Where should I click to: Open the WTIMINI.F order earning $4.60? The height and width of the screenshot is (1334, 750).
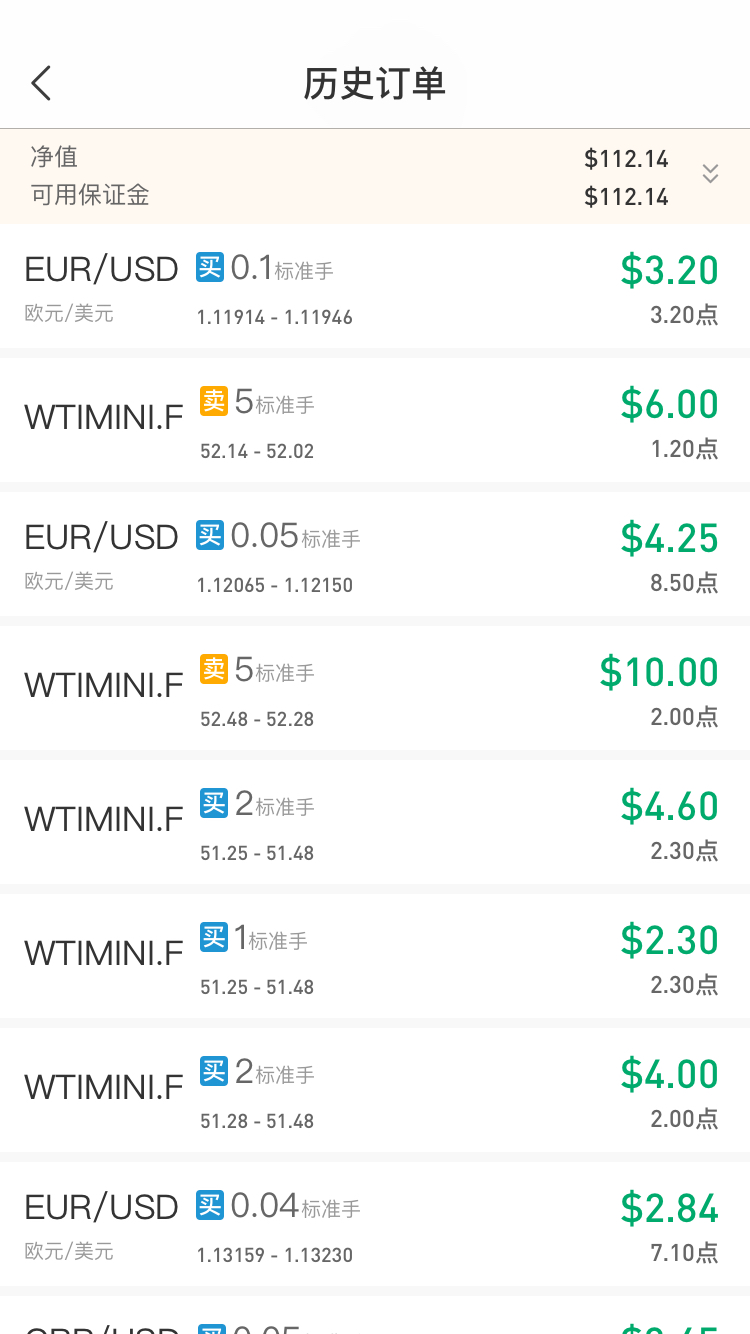375,822
